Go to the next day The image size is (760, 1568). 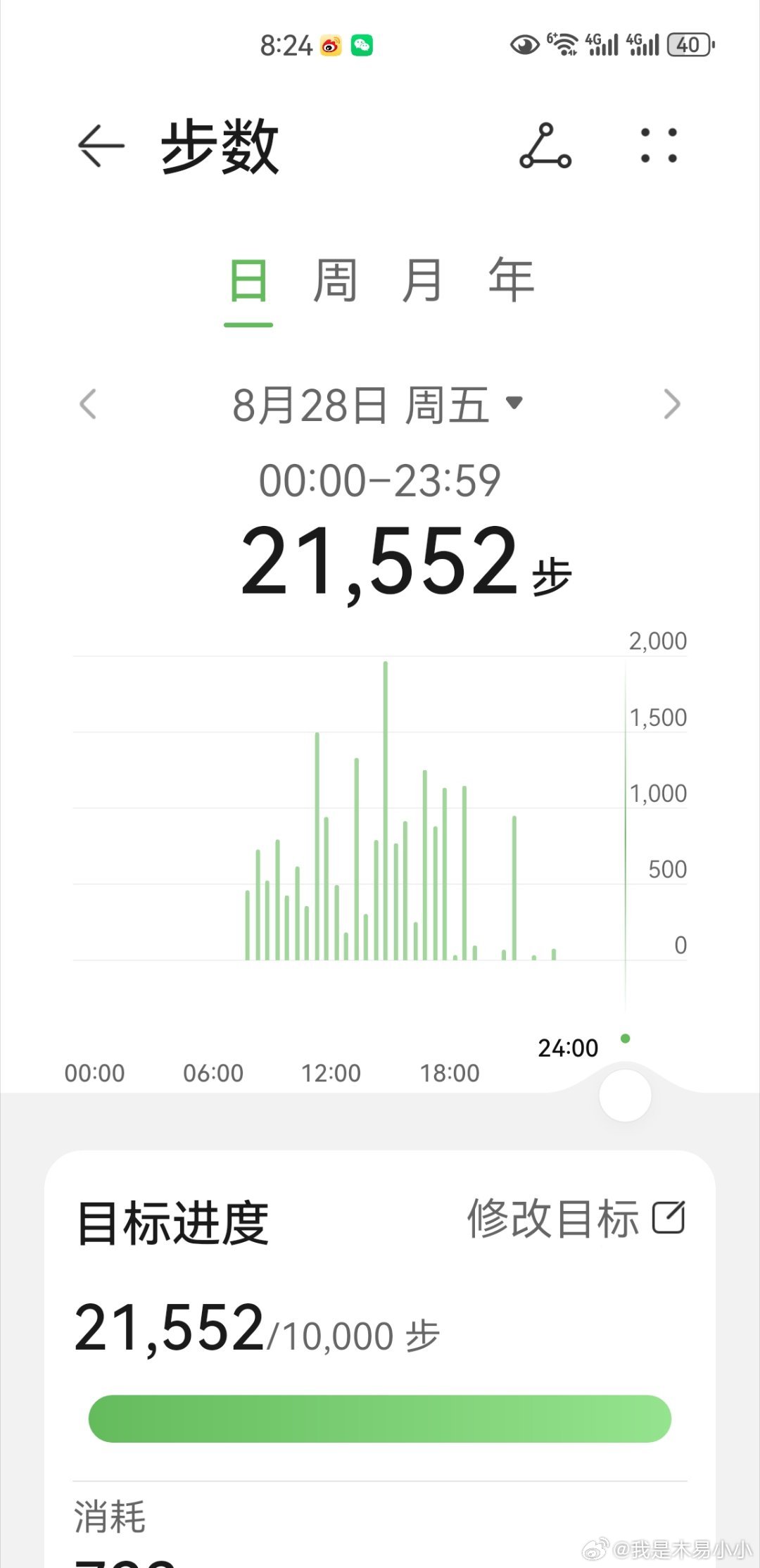[x=672, y=404]
